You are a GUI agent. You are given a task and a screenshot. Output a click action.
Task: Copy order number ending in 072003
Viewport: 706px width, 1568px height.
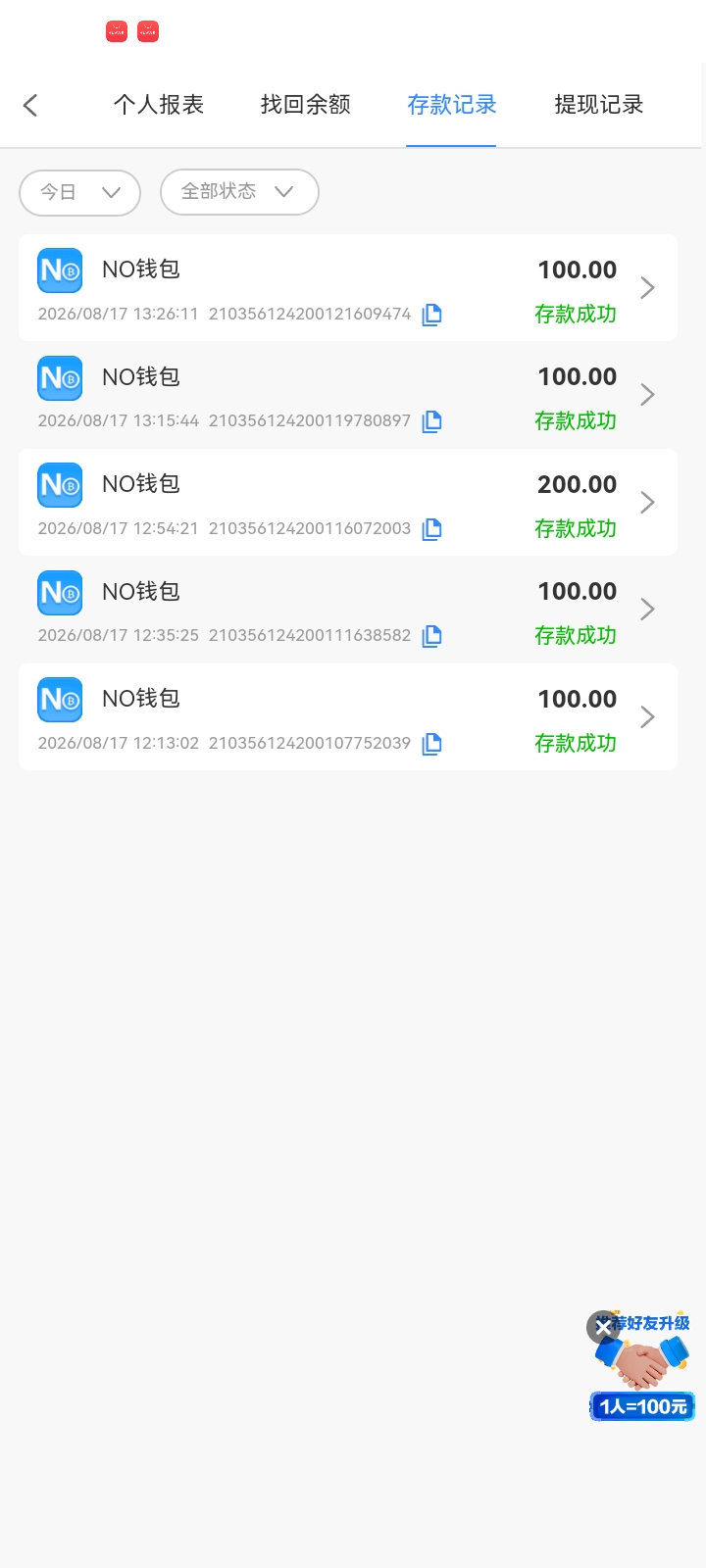431,529
